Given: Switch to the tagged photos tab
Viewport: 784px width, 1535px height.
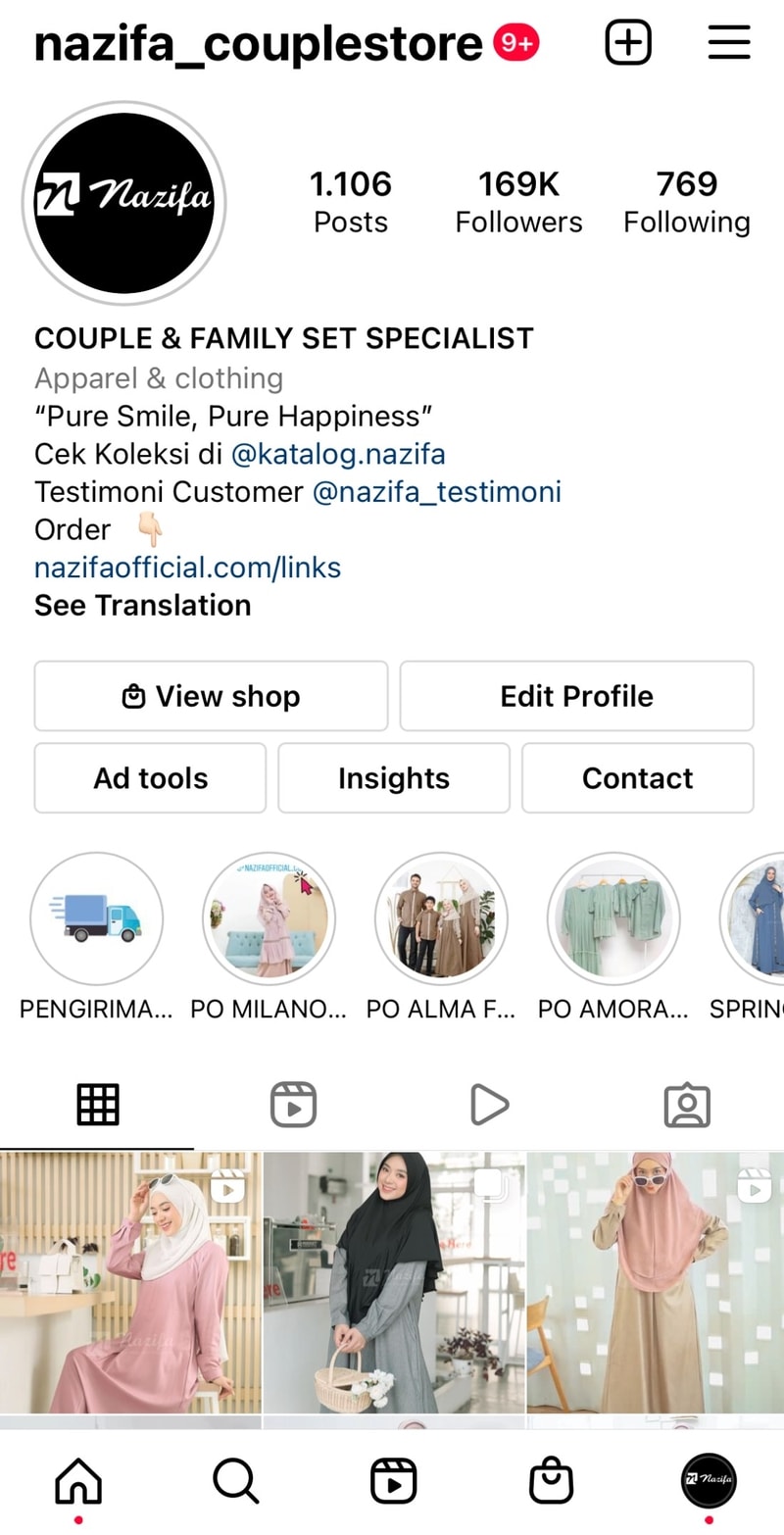Looking at the screenshot, I should 686,1105.
